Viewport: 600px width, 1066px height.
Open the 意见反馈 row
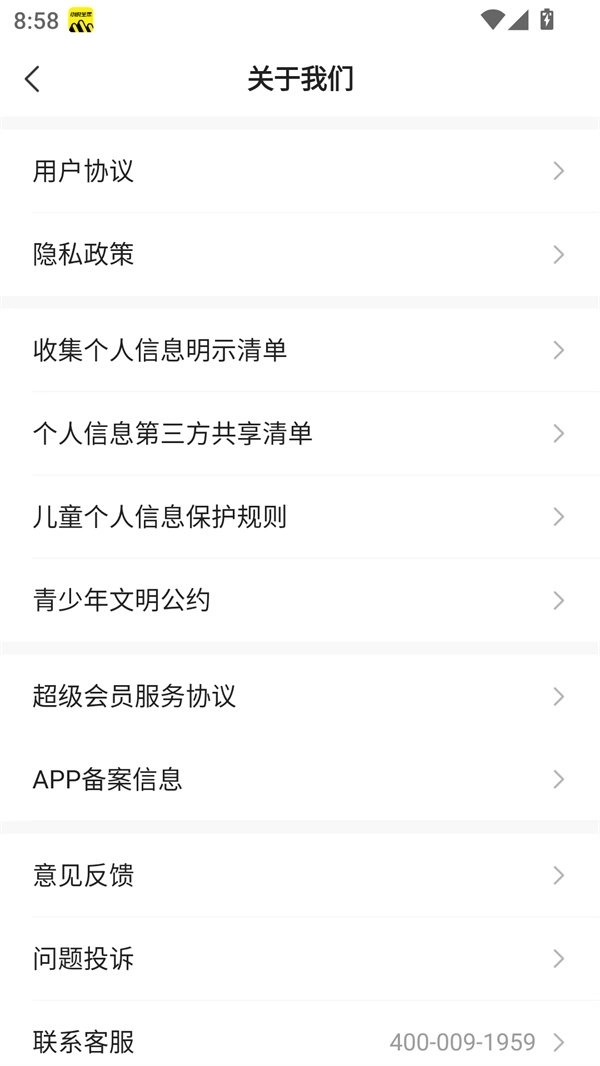(300, 875)
